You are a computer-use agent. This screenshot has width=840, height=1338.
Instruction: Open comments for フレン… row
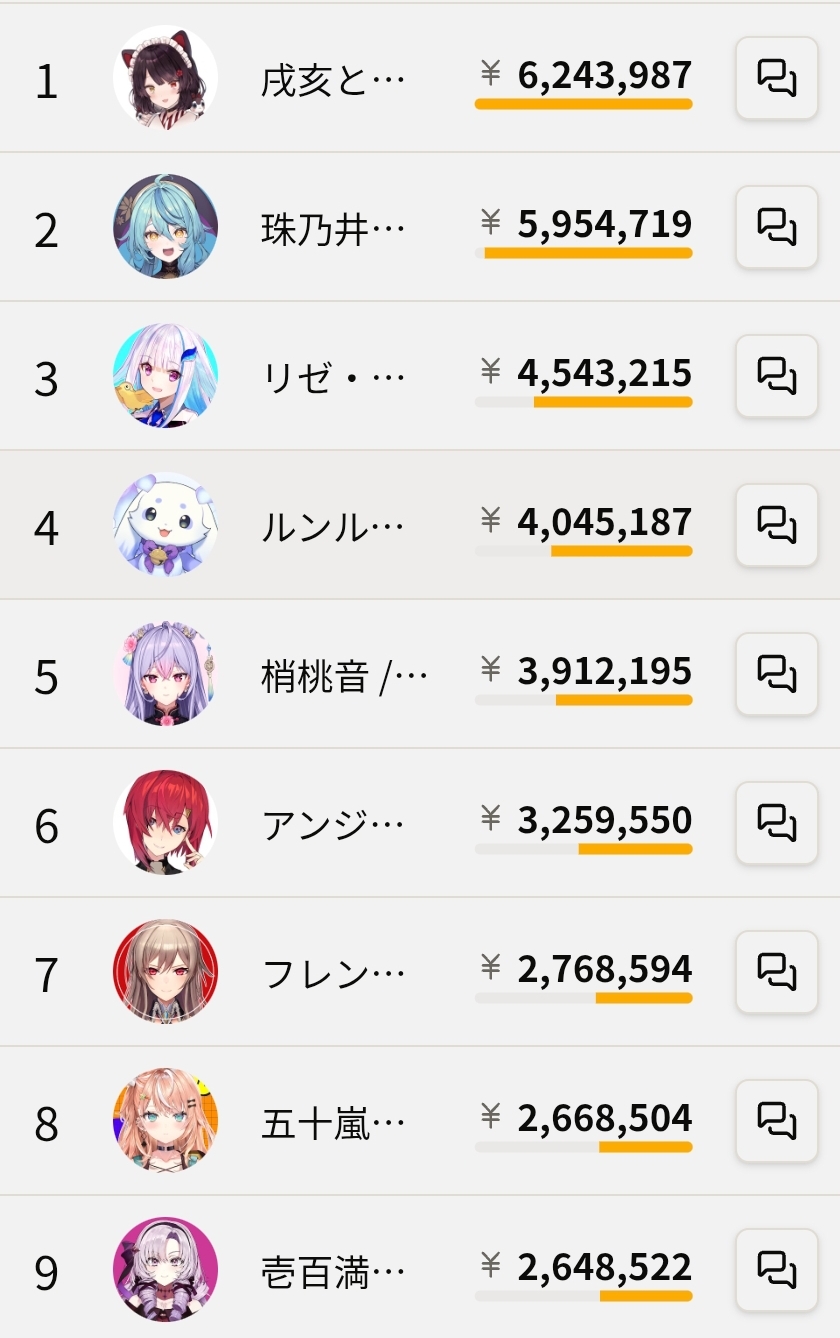point(777,972)
